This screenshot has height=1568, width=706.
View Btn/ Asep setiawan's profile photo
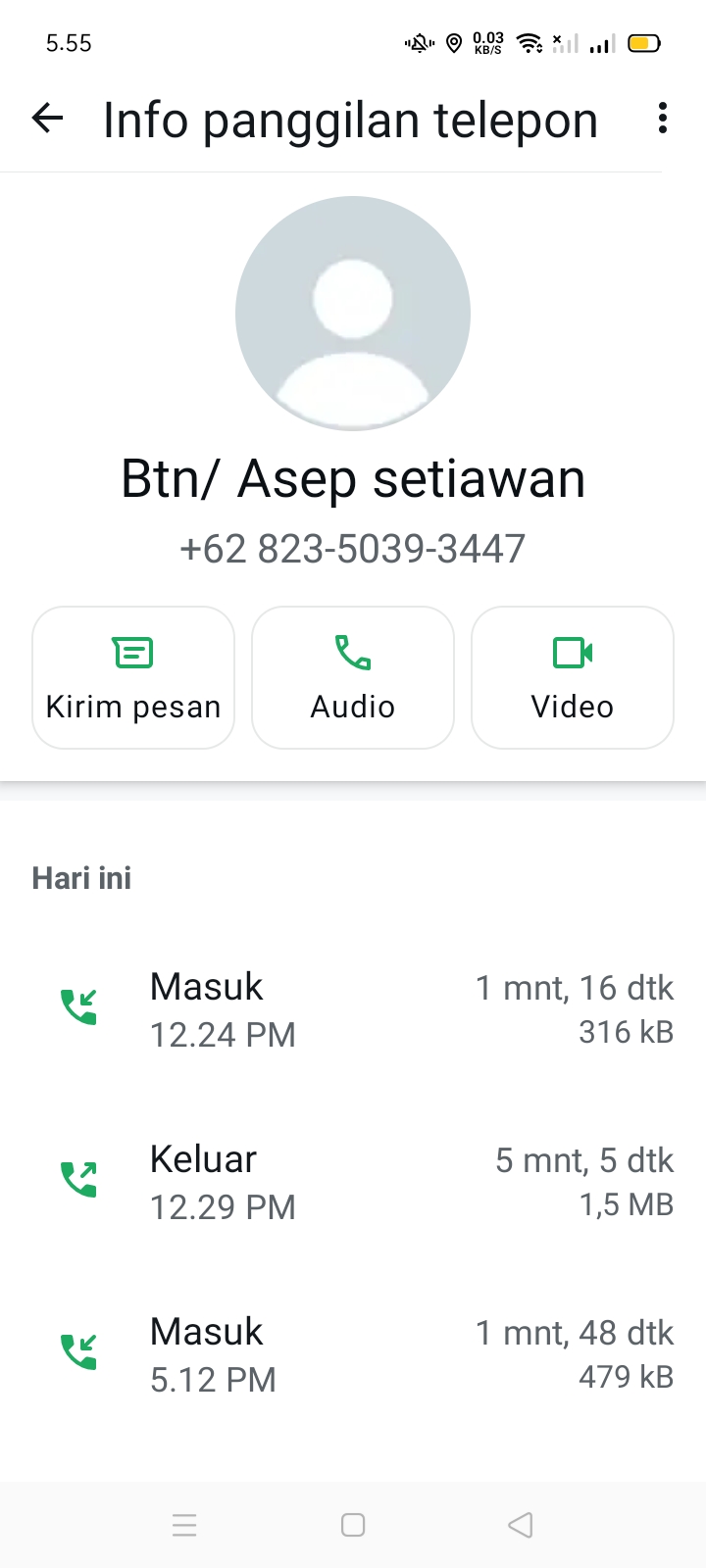(x=353, y=314)
